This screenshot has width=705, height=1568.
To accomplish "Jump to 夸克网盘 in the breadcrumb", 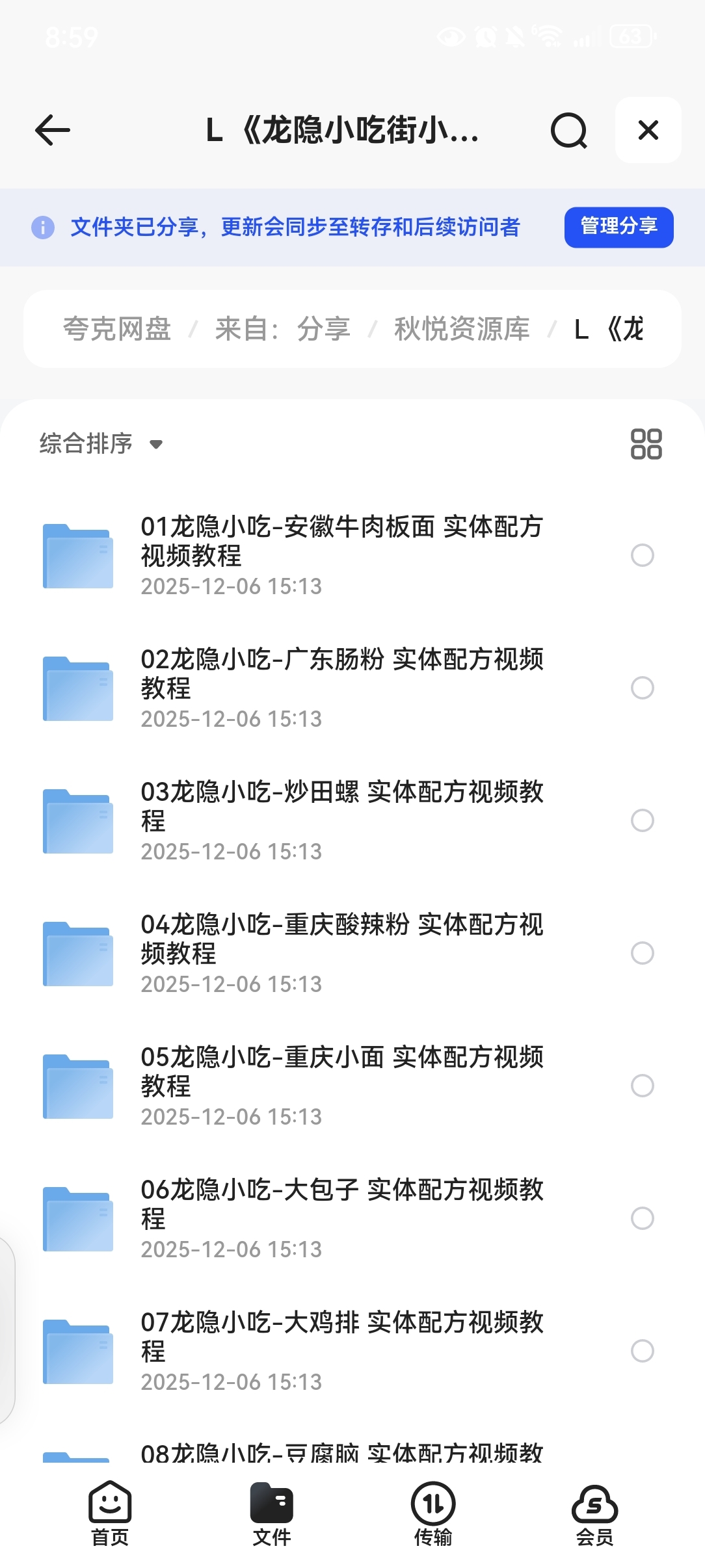I will (x=117, y=329).
